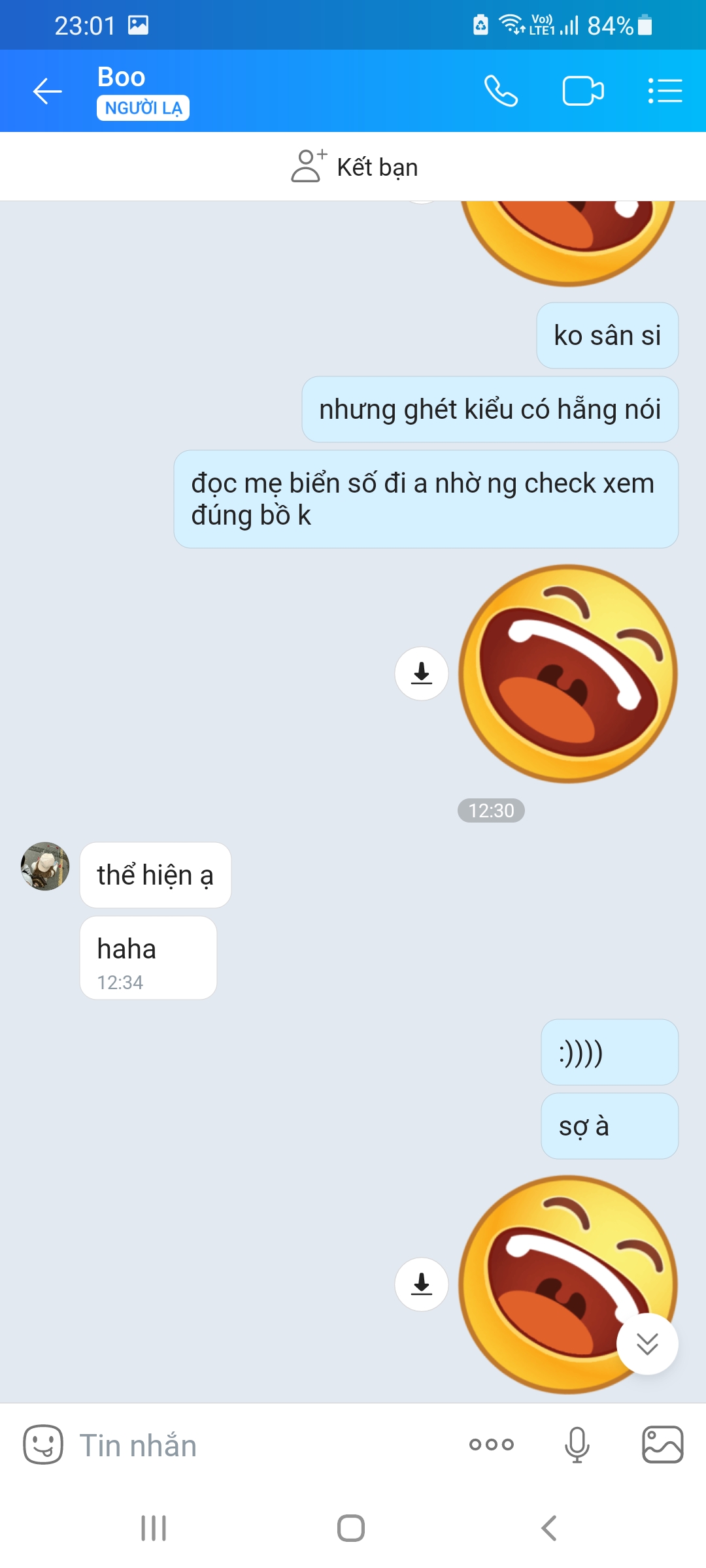Go back from the Boo chat
Image resolution: width=706 pixels, height=1568 pixels.
point(48,91)
